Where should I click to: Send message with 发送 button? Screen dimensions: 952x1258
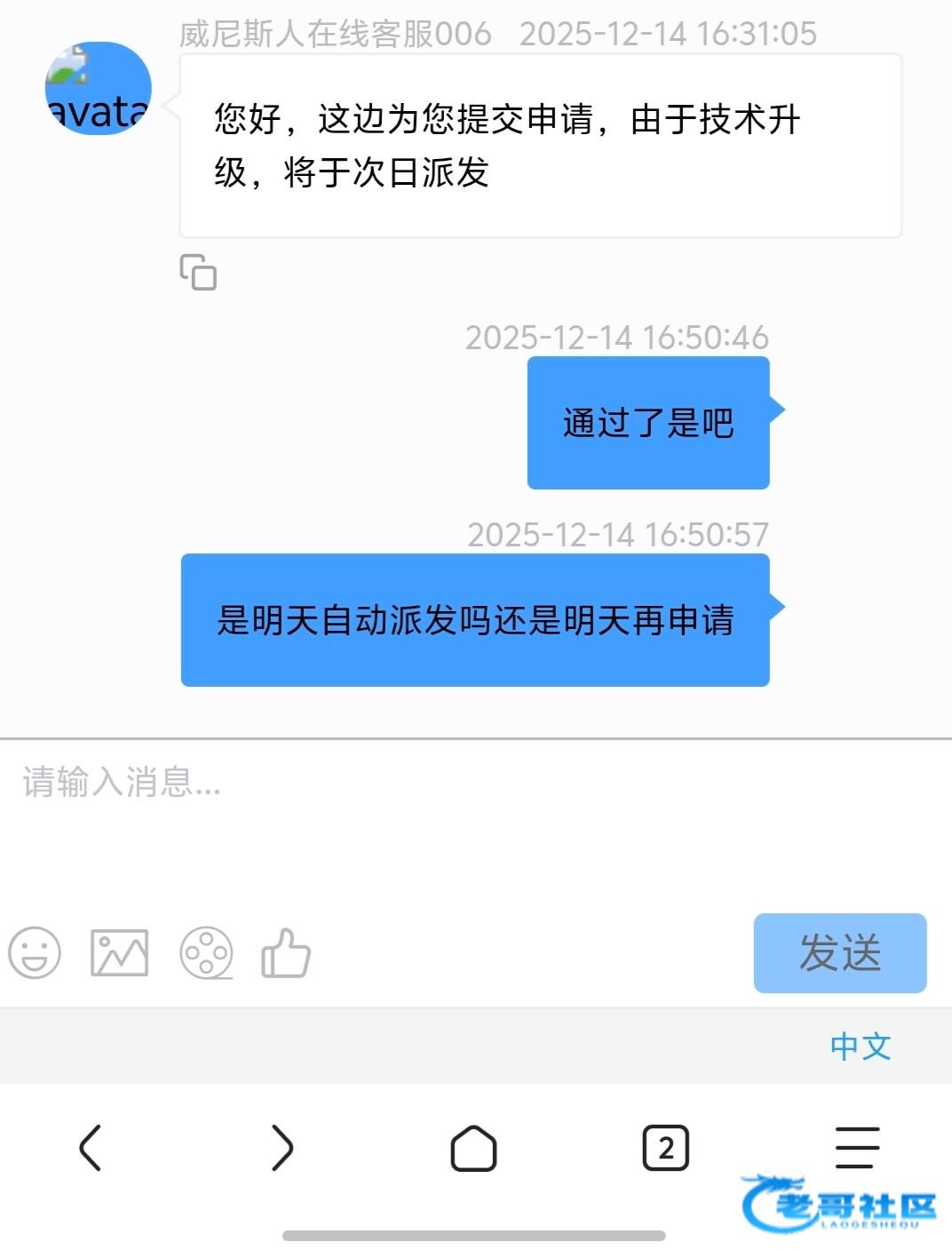(x=839, y=953)
